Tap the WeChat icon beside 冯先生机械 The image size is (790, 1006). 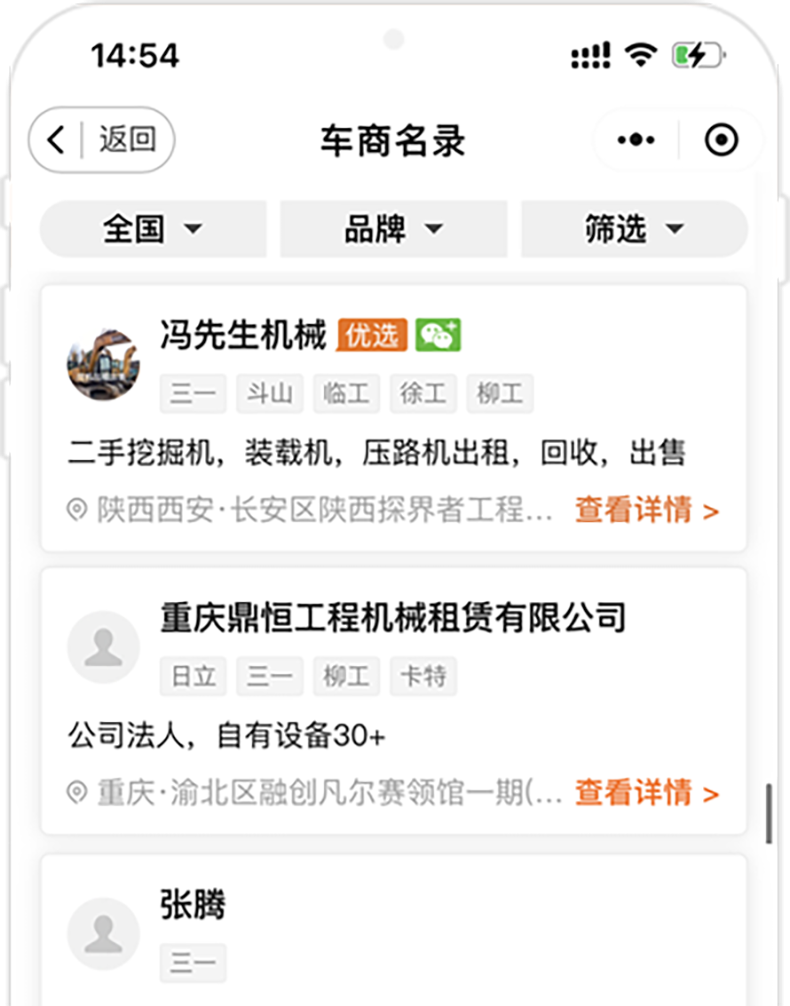click(x=438, y=335)
